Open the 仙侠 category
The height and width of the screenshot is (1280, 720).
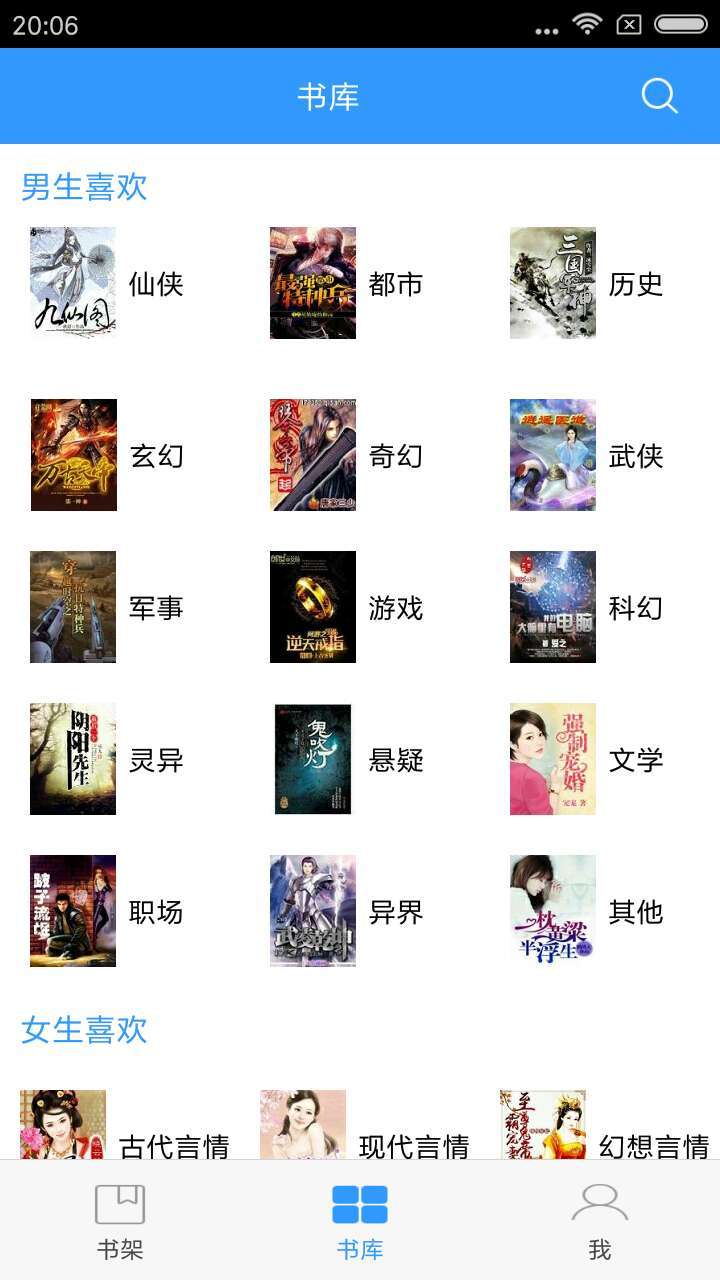tap(107, 283)
